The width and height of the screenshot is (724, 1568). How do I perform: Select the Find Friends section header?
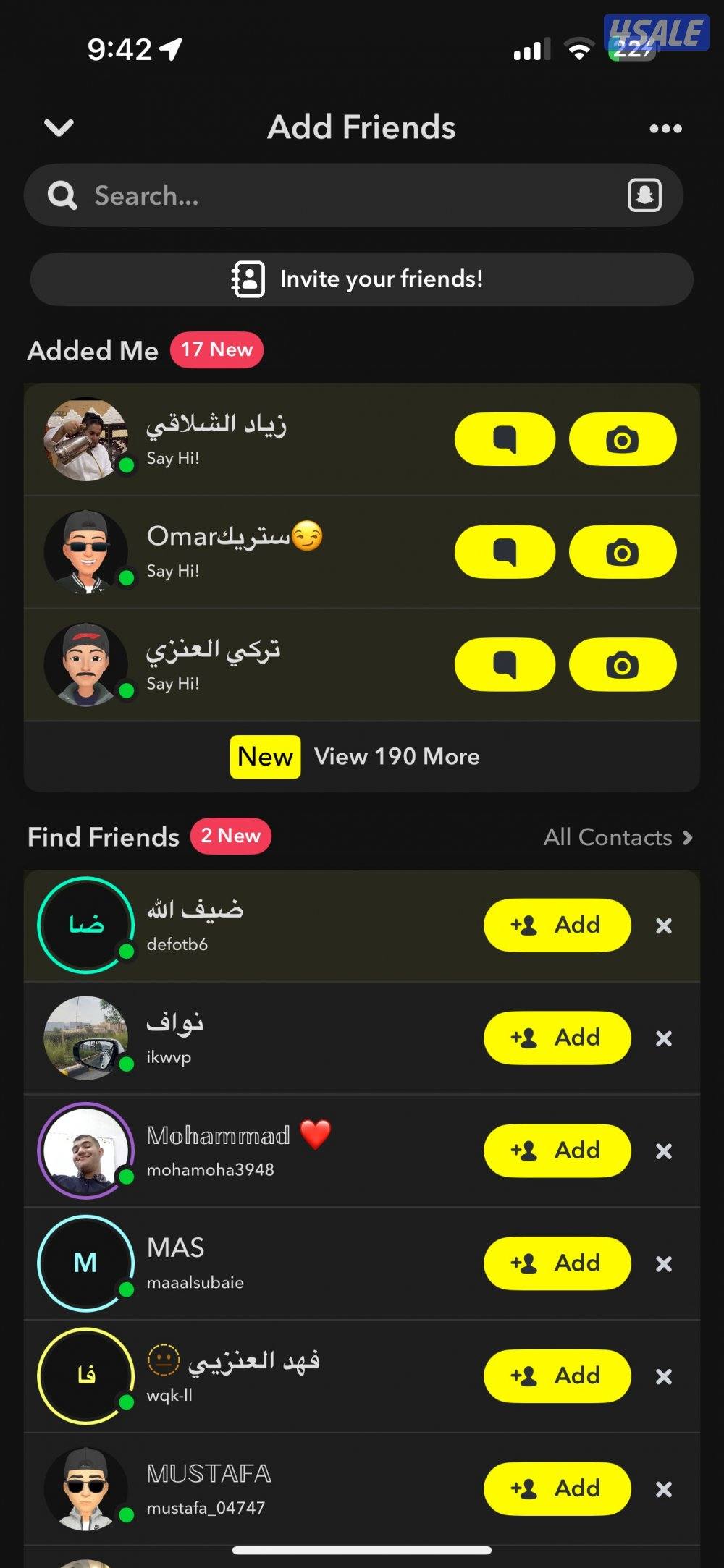103,836
